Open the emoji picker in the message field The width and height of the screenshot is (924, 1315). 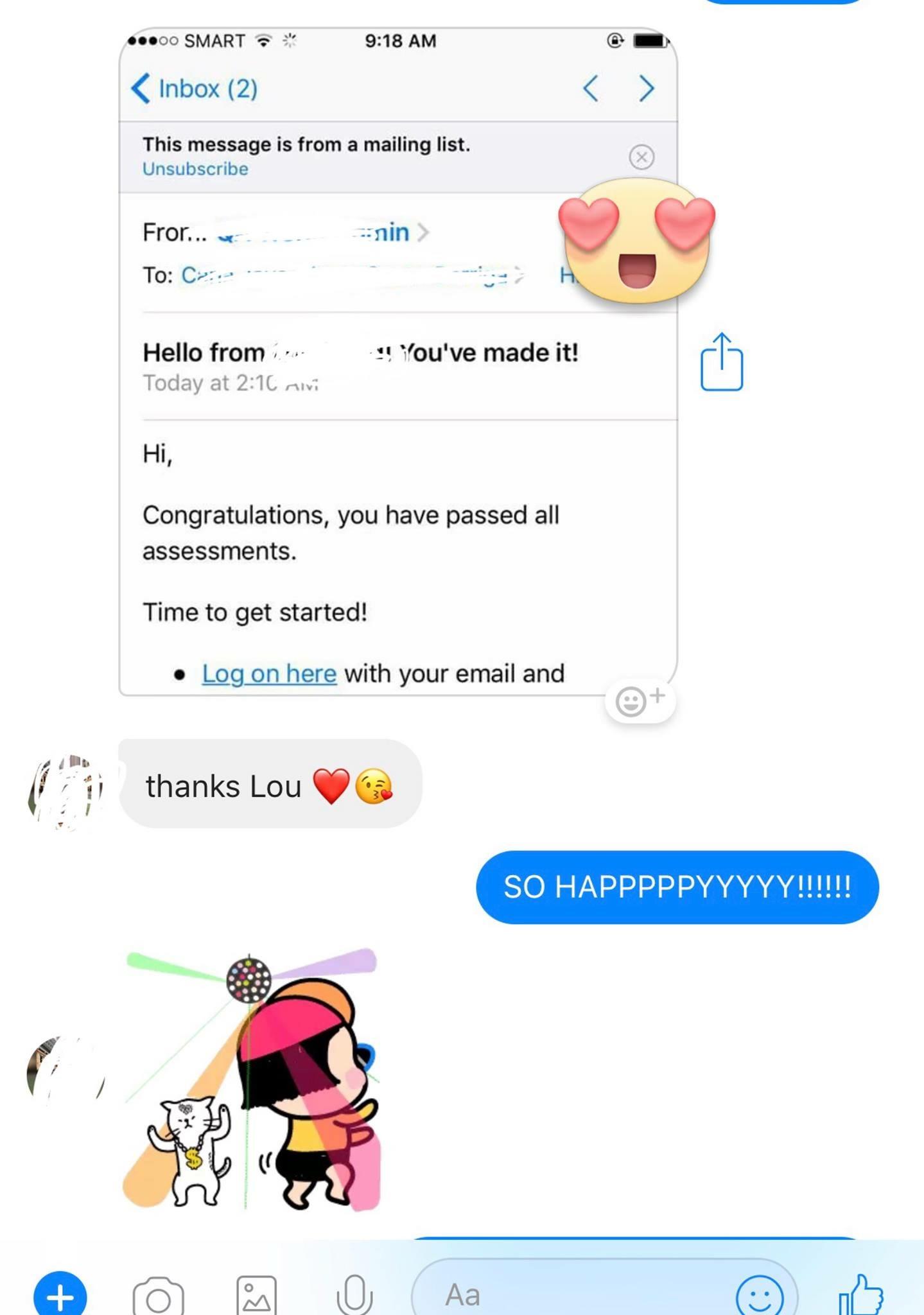click(759, 1296)
